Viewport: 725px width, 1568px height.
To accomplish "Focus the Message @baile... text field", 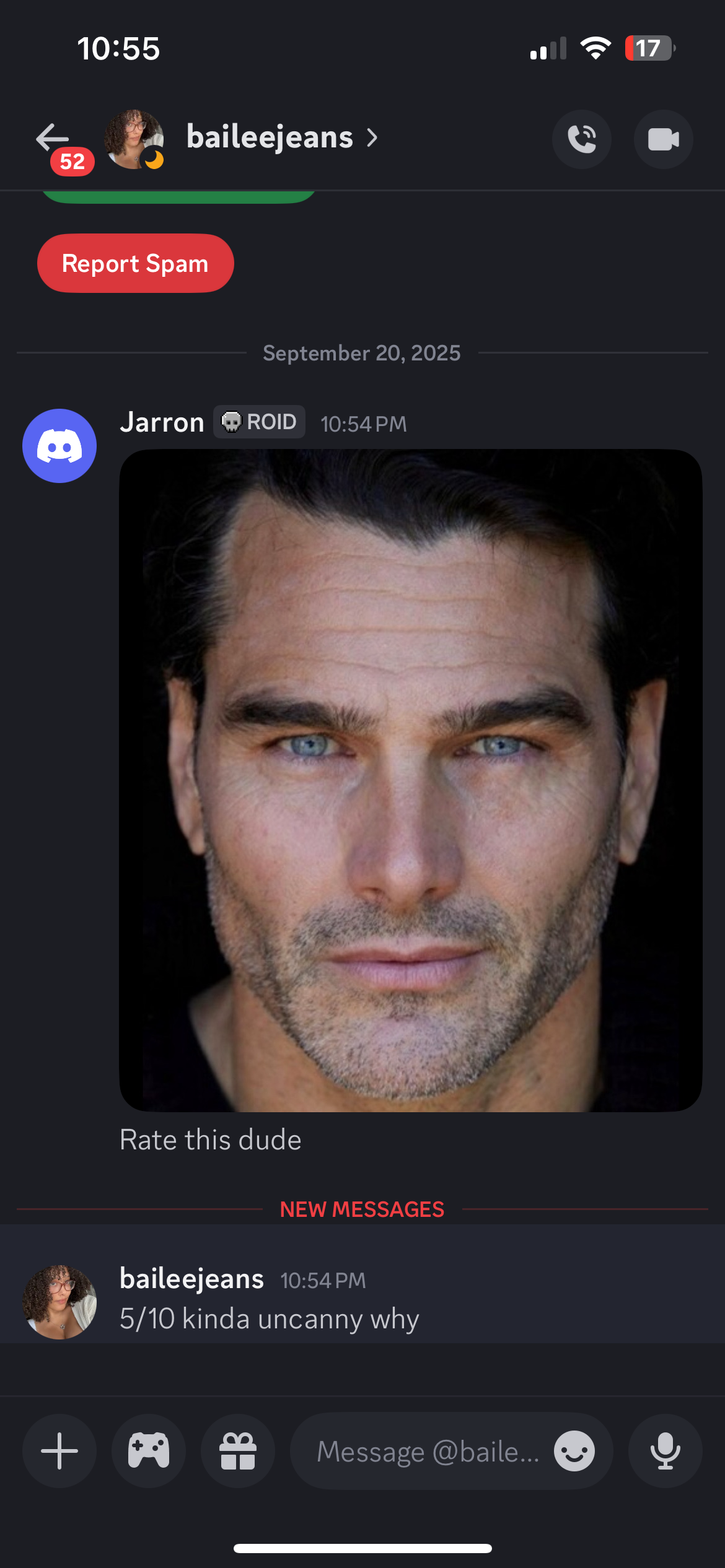I will (428, 1451).
